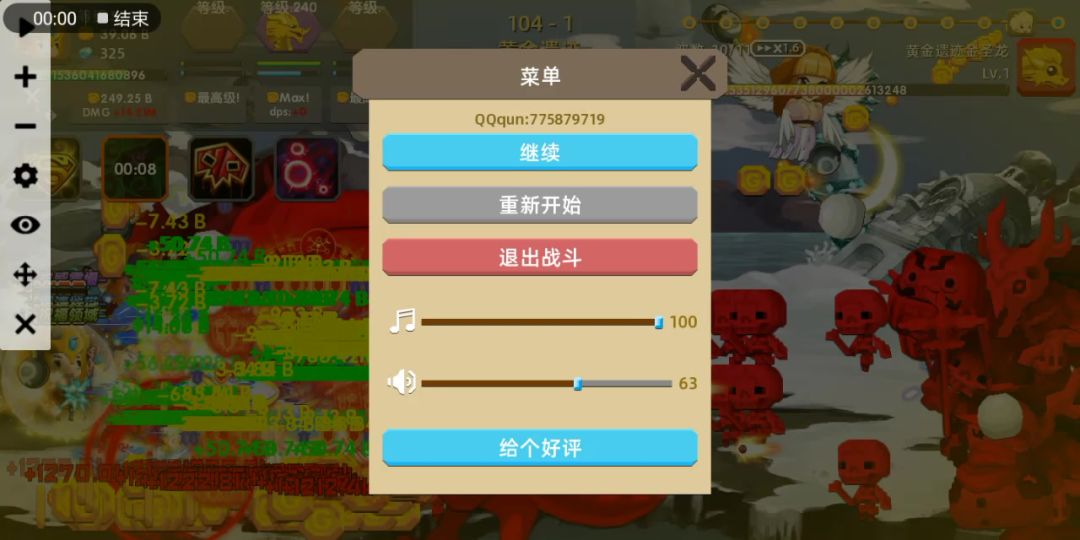
Task: Tap the sound effects slider at 63
Action: tap(578, 383)
